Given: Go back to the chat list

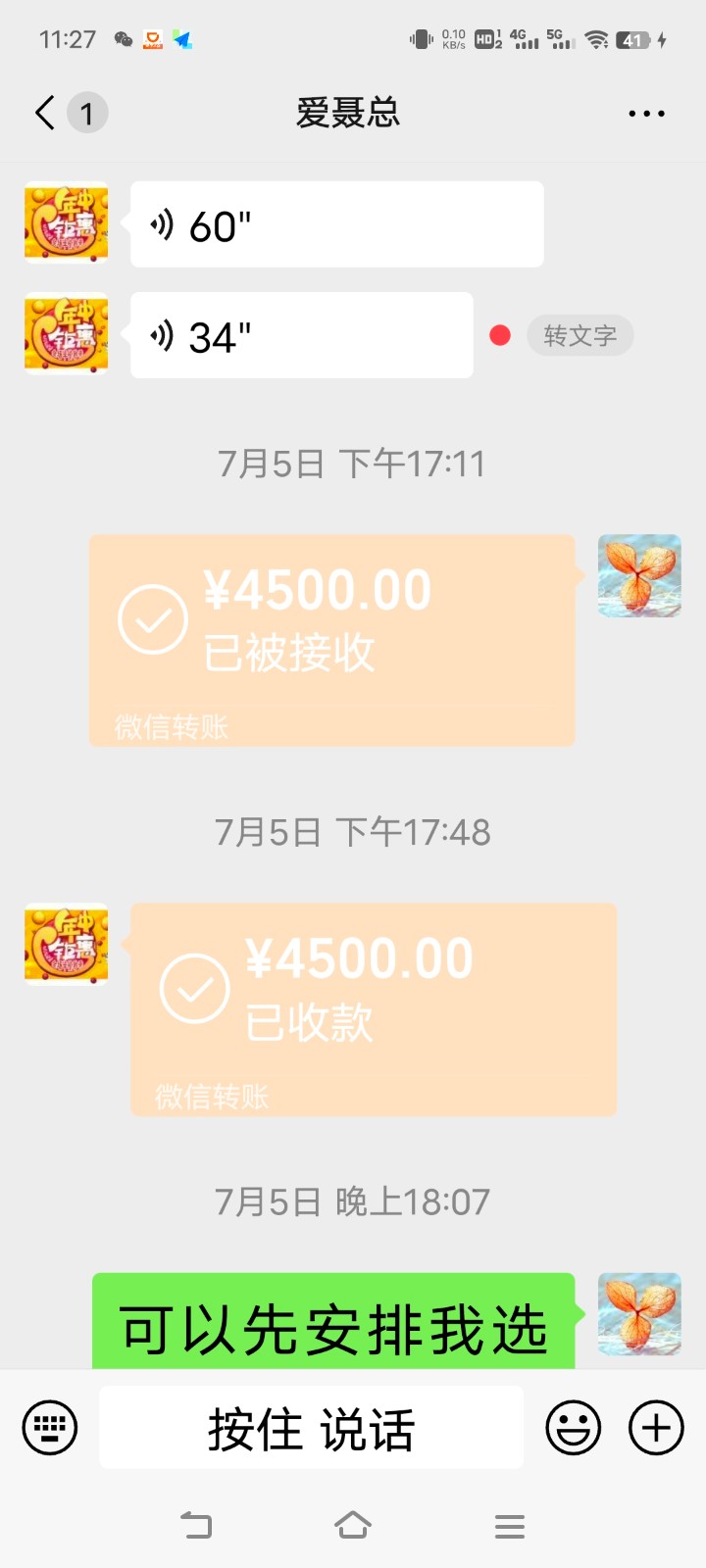Looking at the screenshot, I should (x=45, y=114).
